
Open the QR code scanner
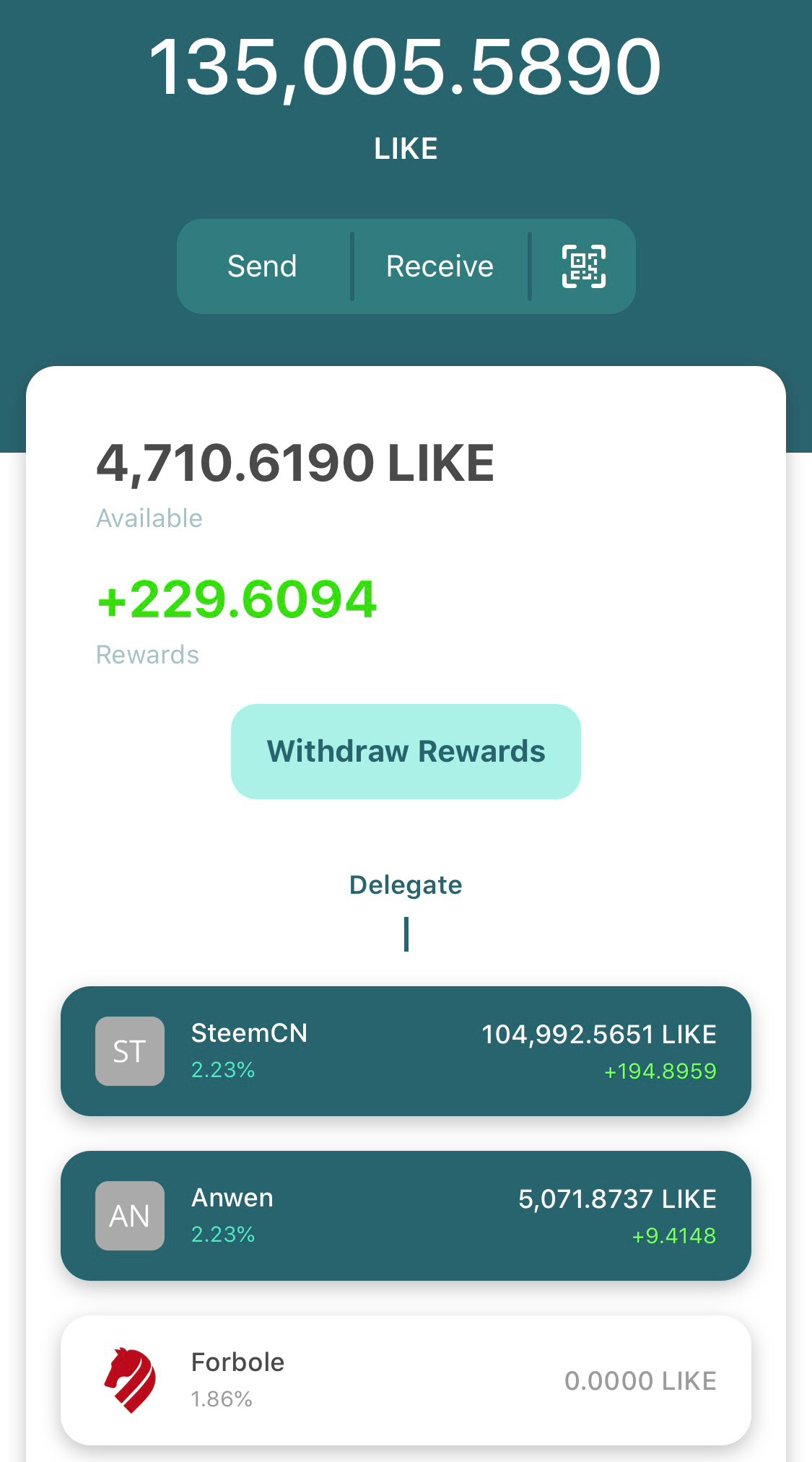pyautogui.click(x=583, y=266)
